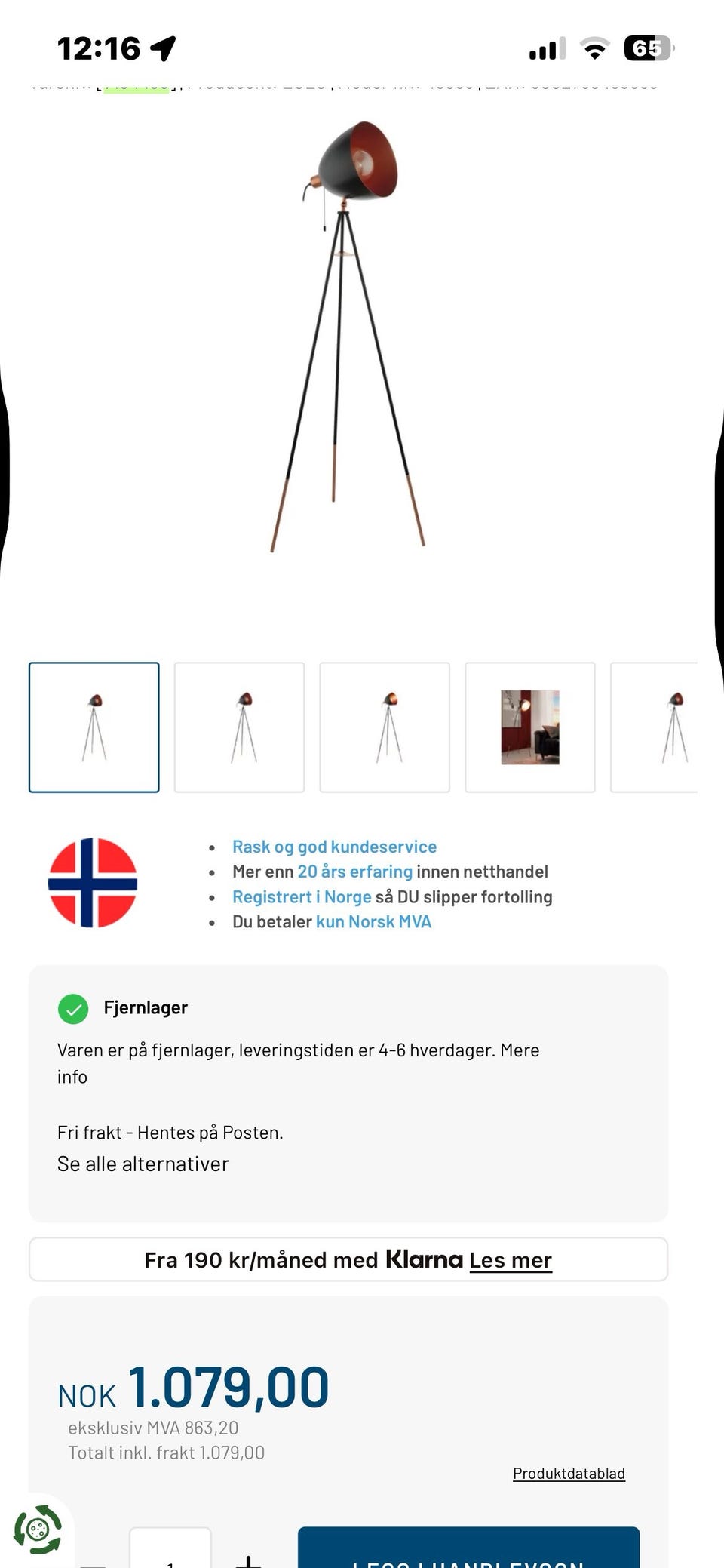The height and width of the screenshot is (1568, 724).
Task: Expand Les mer next to Klarna
Action: [x=511, y=1259]
